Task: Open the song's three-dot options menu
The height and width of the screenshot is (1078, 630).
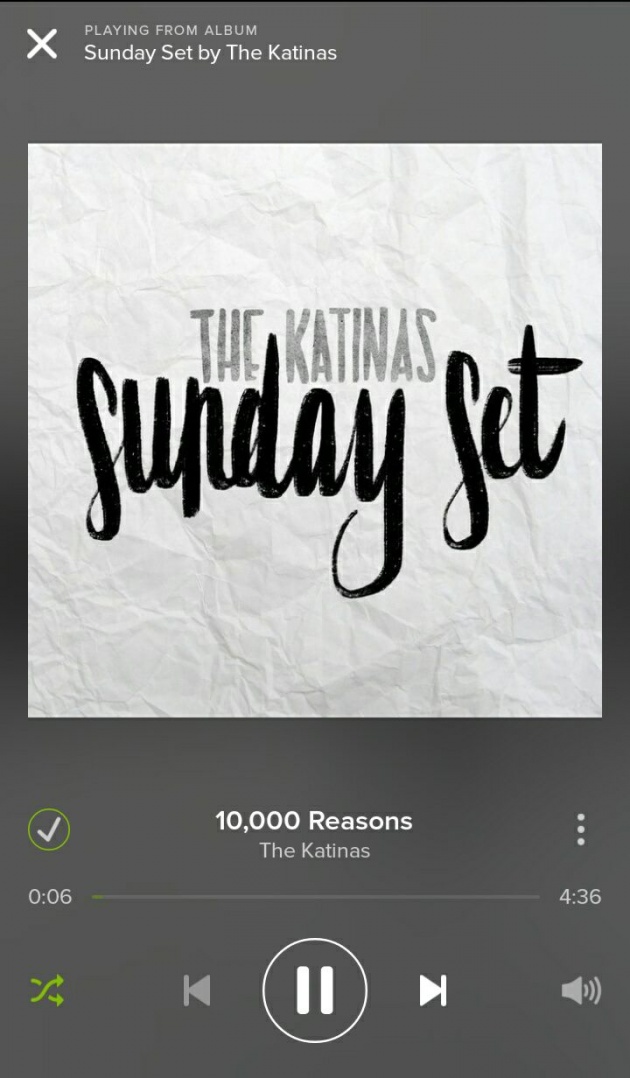Action: 581,829
